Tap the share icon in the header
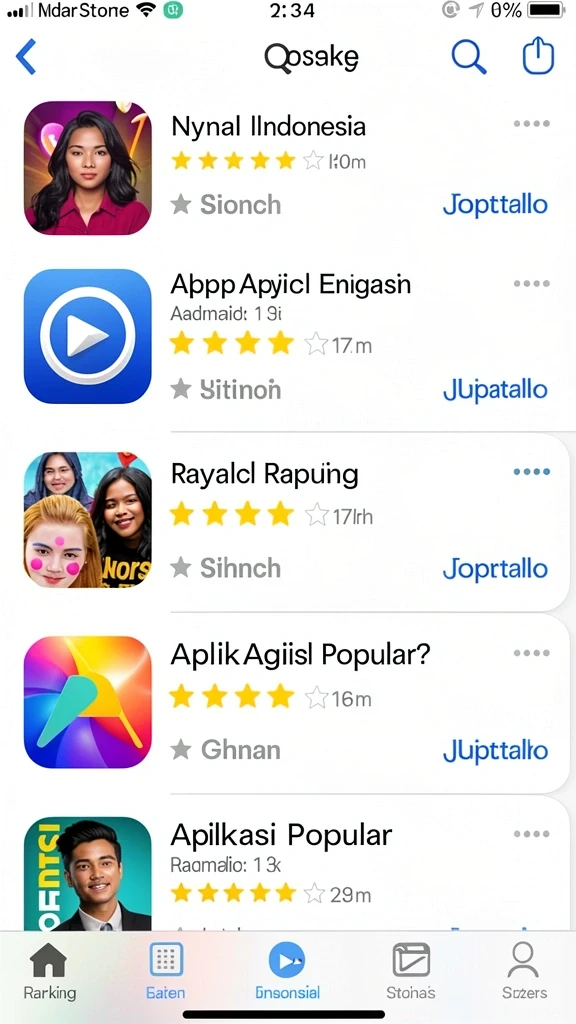 [x=539, y=56]
